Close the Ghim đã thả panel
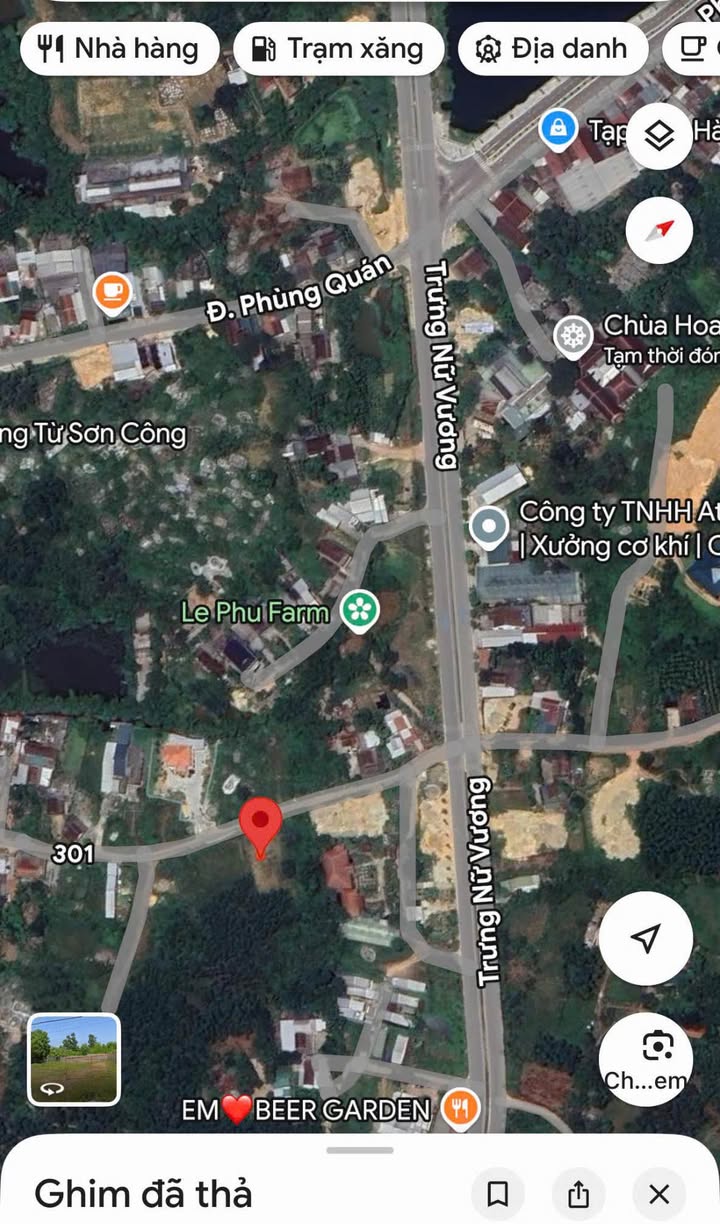 click(x=659, y=1193)
